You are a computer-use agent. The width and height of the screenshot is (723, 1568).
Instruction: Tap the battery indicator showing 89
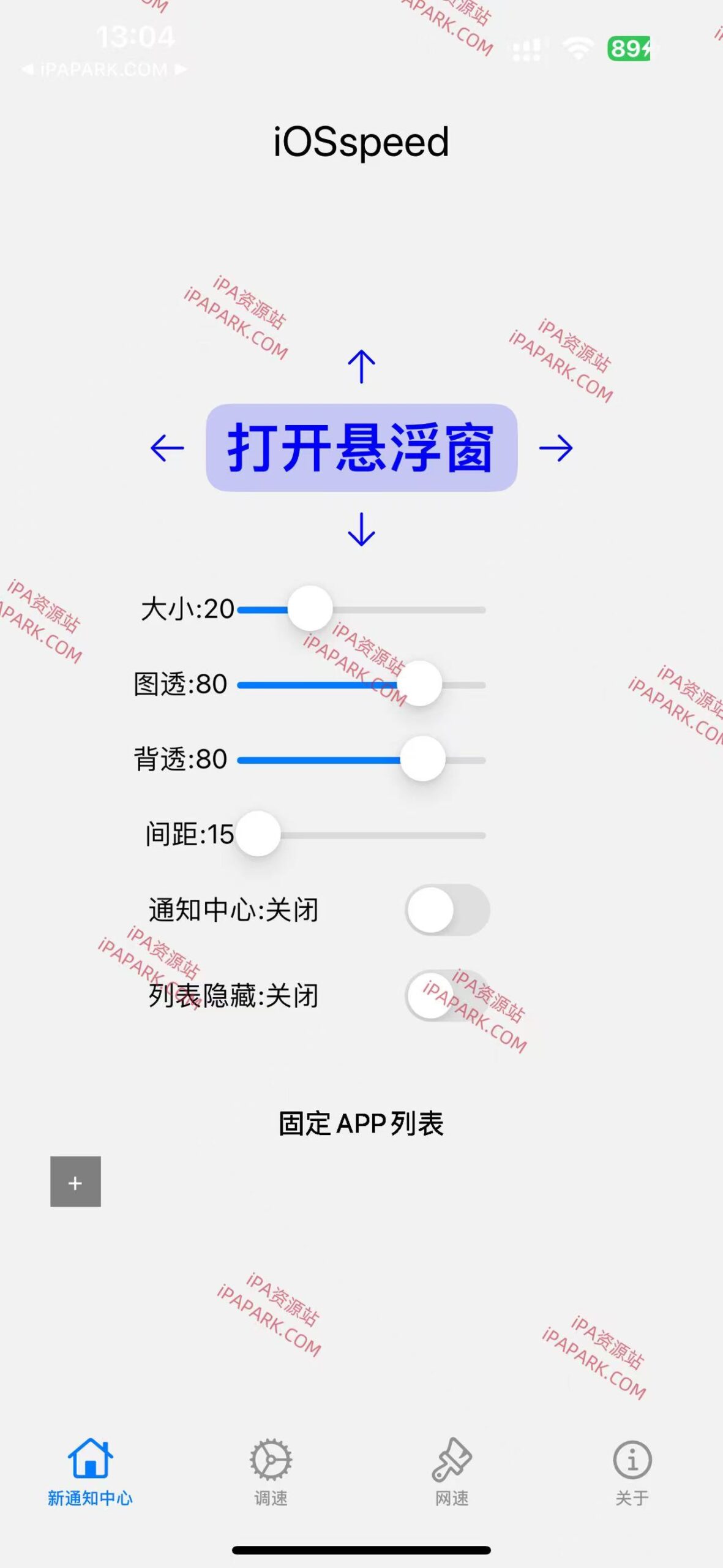click(629, 48)
